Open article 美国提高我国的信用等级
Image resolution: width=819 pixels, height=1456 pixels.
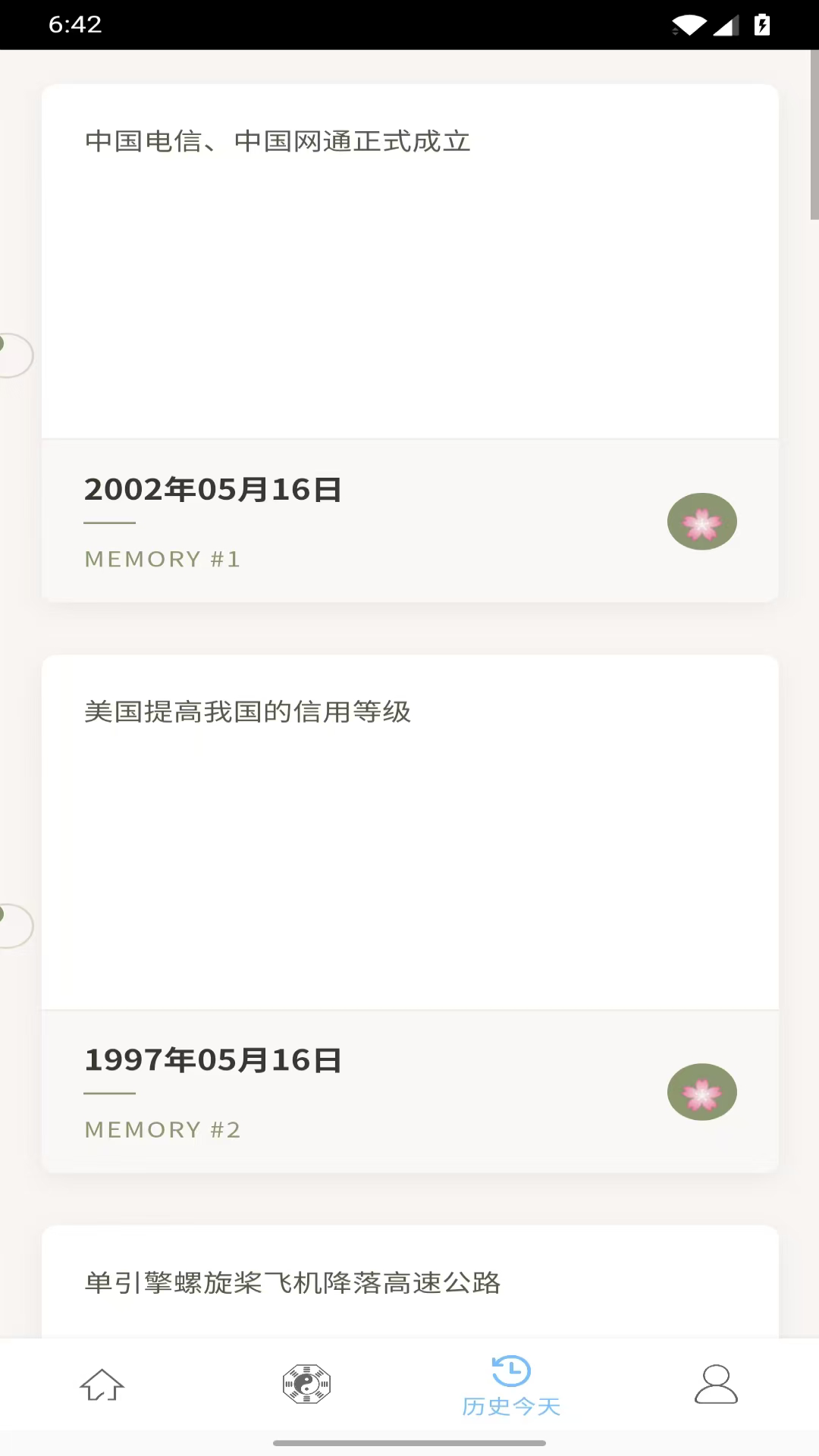click(x=248, y=712)
